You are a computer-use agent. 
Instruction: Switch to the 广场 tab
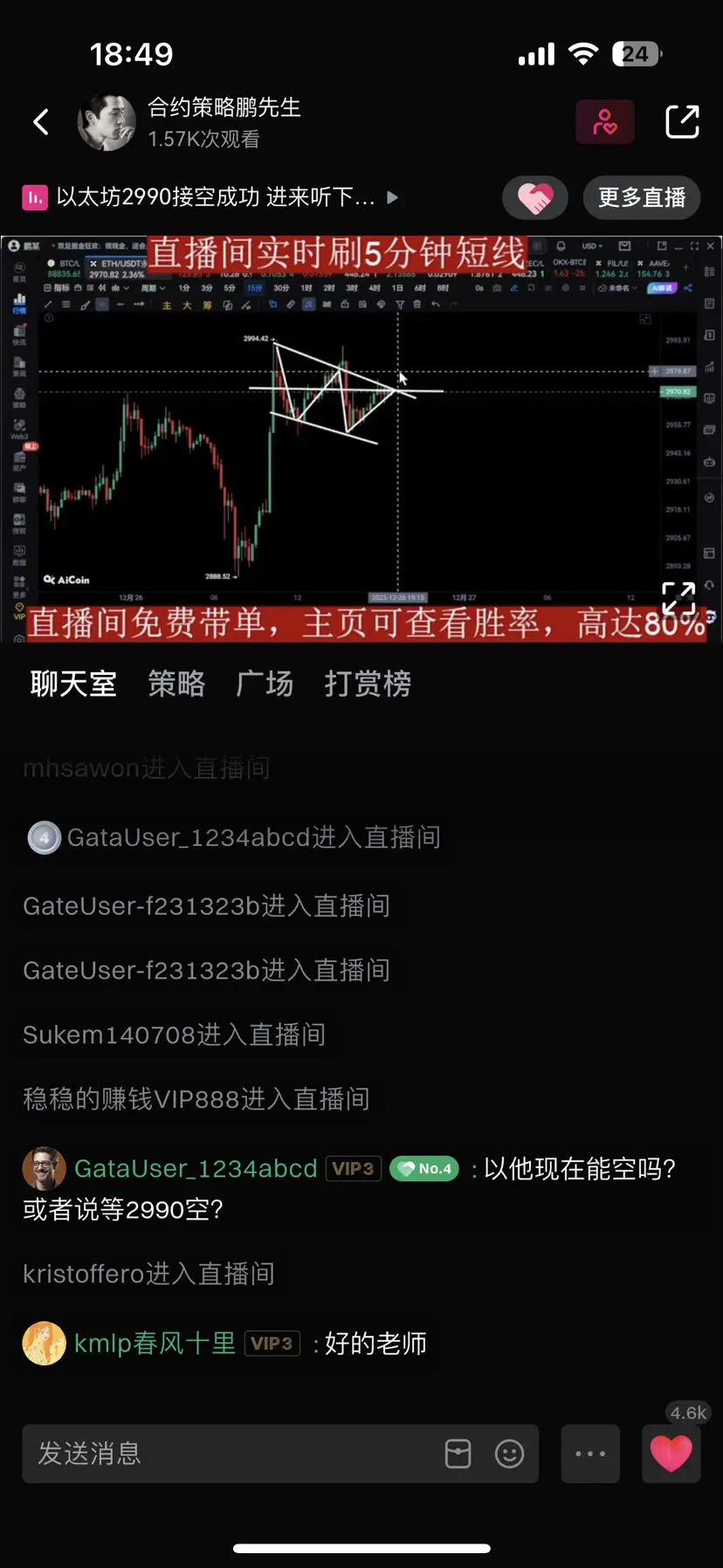coord(265,684)
